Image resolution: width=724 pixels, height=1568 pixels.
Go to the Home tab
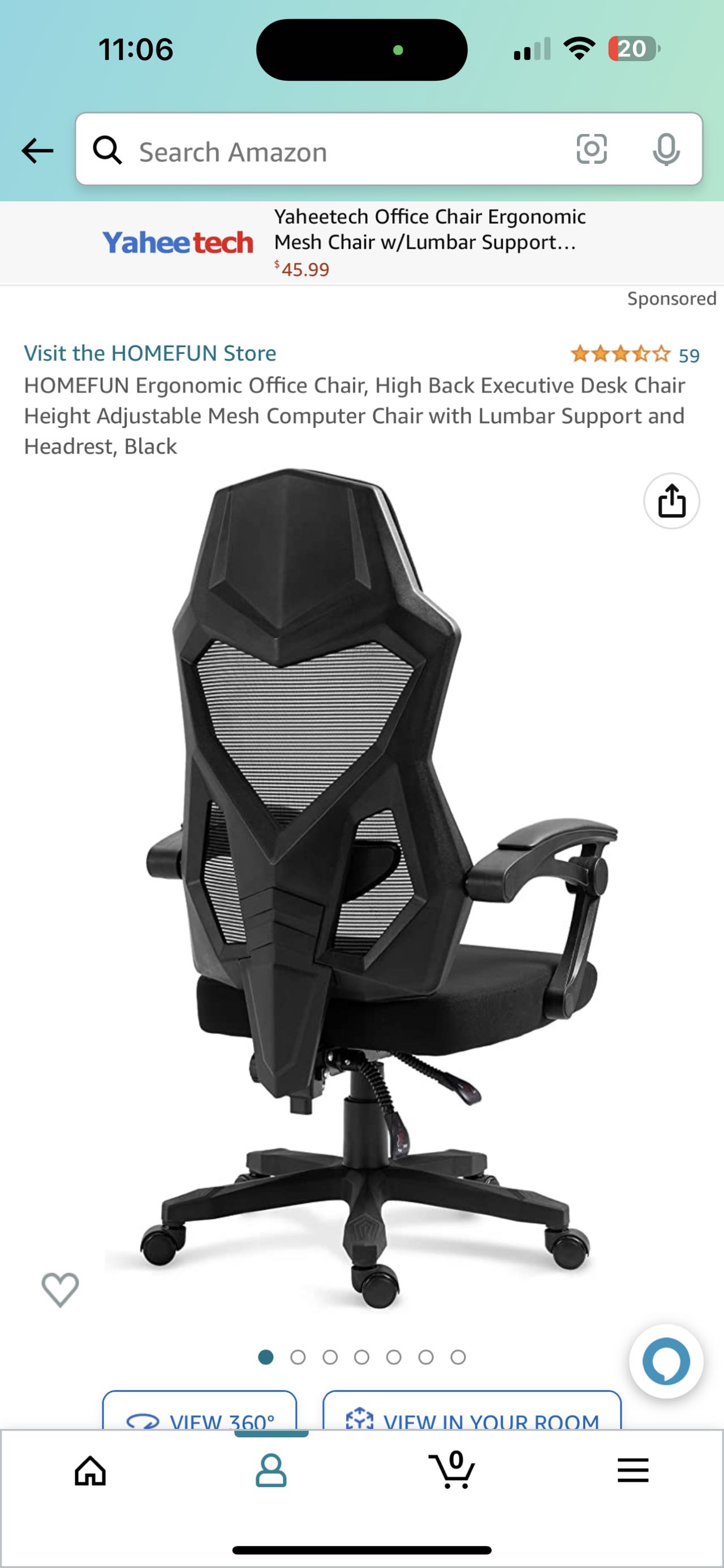pos(90,1472)
